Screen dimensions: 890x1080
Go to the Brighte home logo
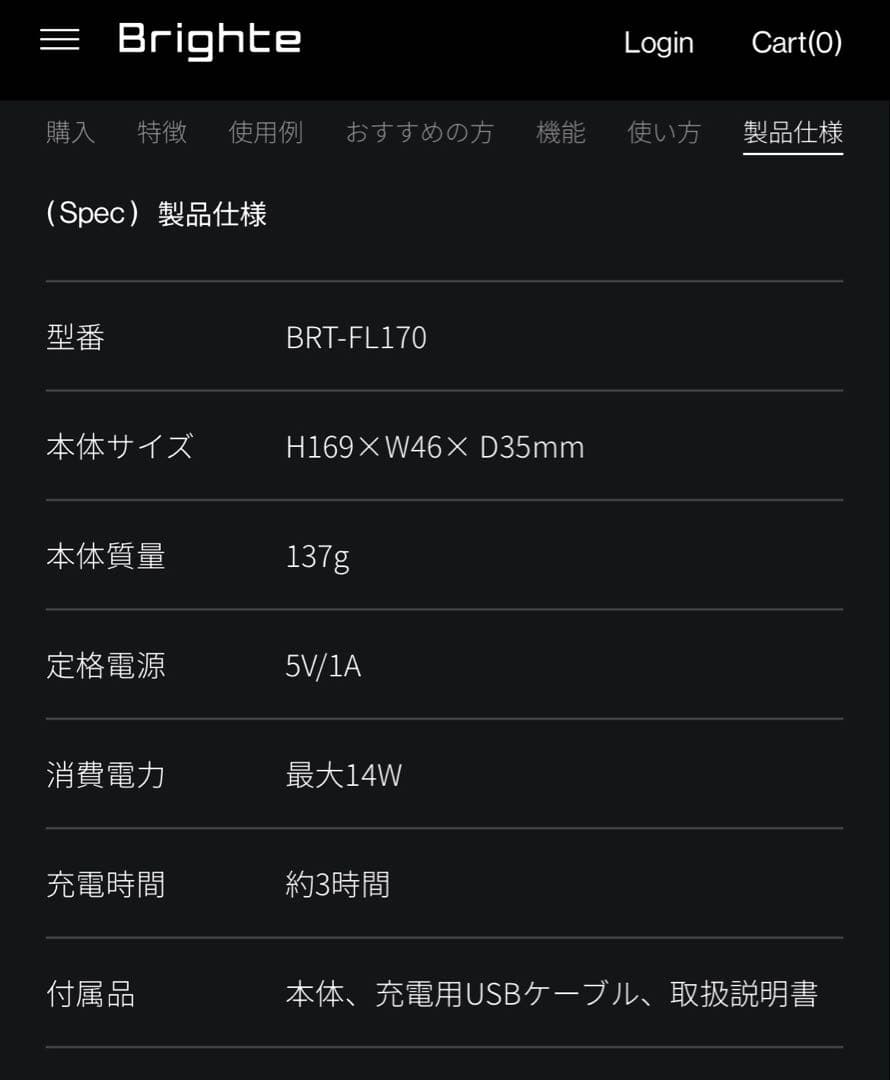[x=209, y=41]
